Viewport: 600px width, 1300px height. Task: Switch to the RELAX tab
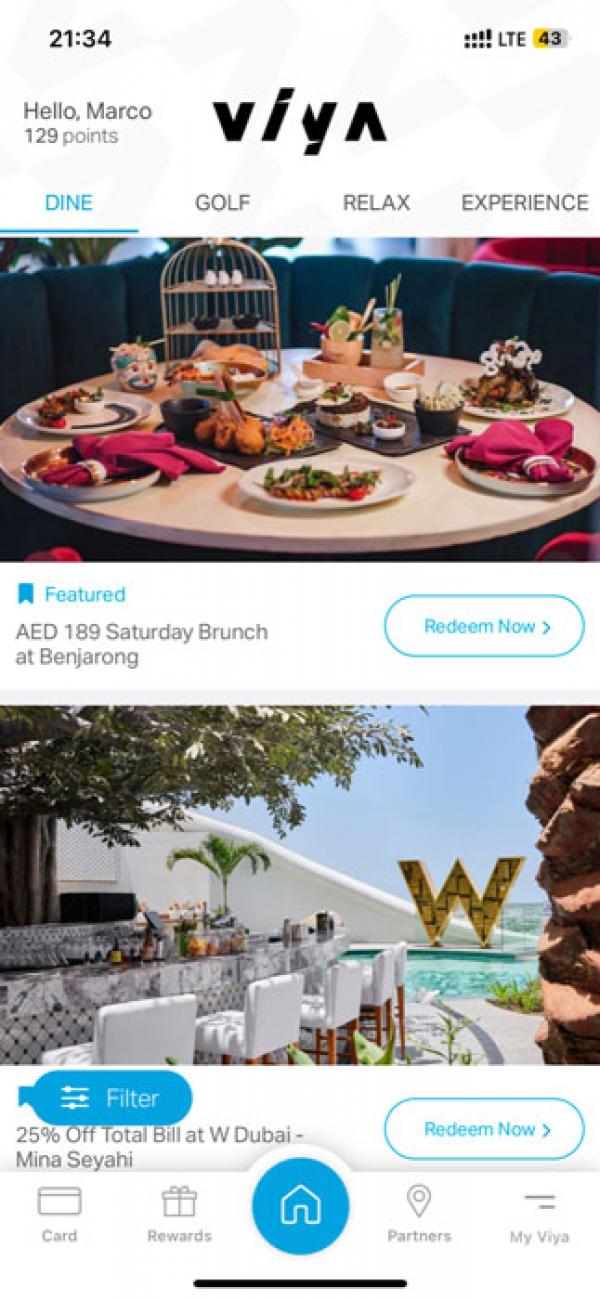376,203
